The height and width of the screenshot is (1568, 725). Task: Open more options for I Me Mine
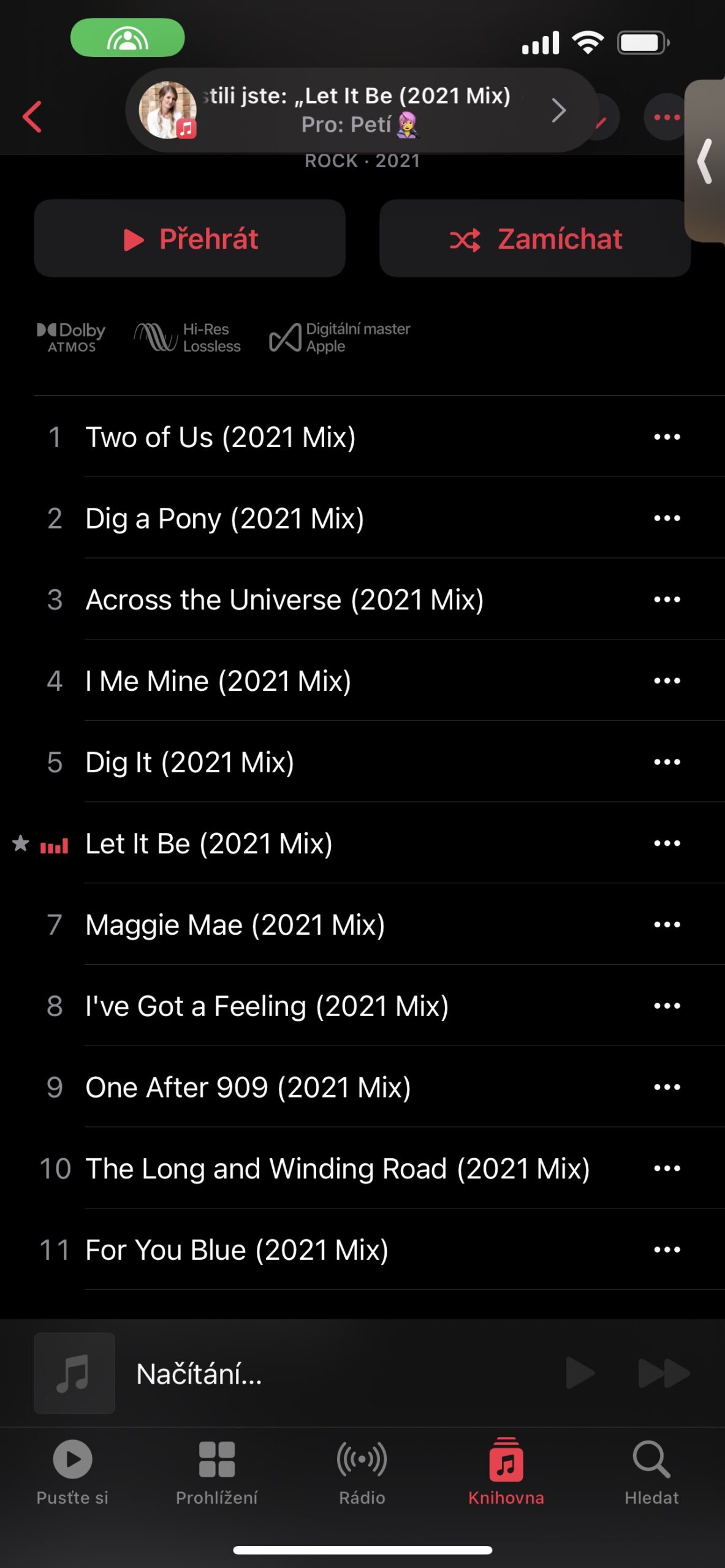tap(667, 681)
